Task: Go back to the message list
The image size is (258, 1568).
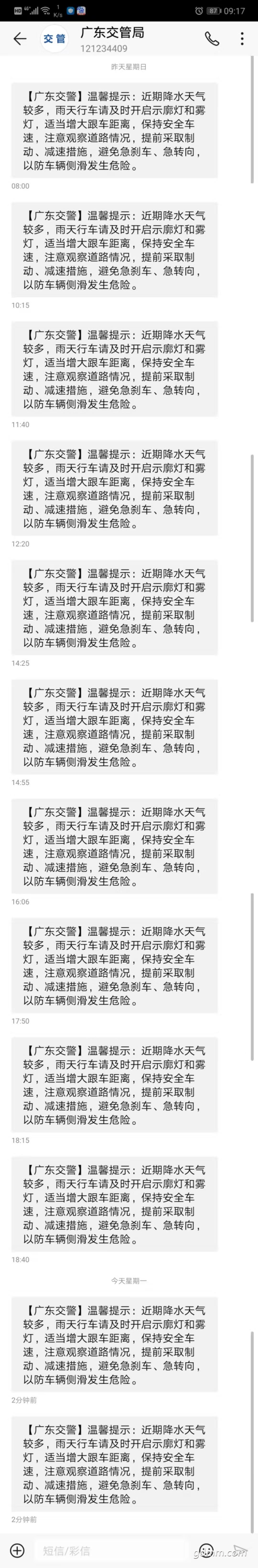Action: tap(20, 39)
